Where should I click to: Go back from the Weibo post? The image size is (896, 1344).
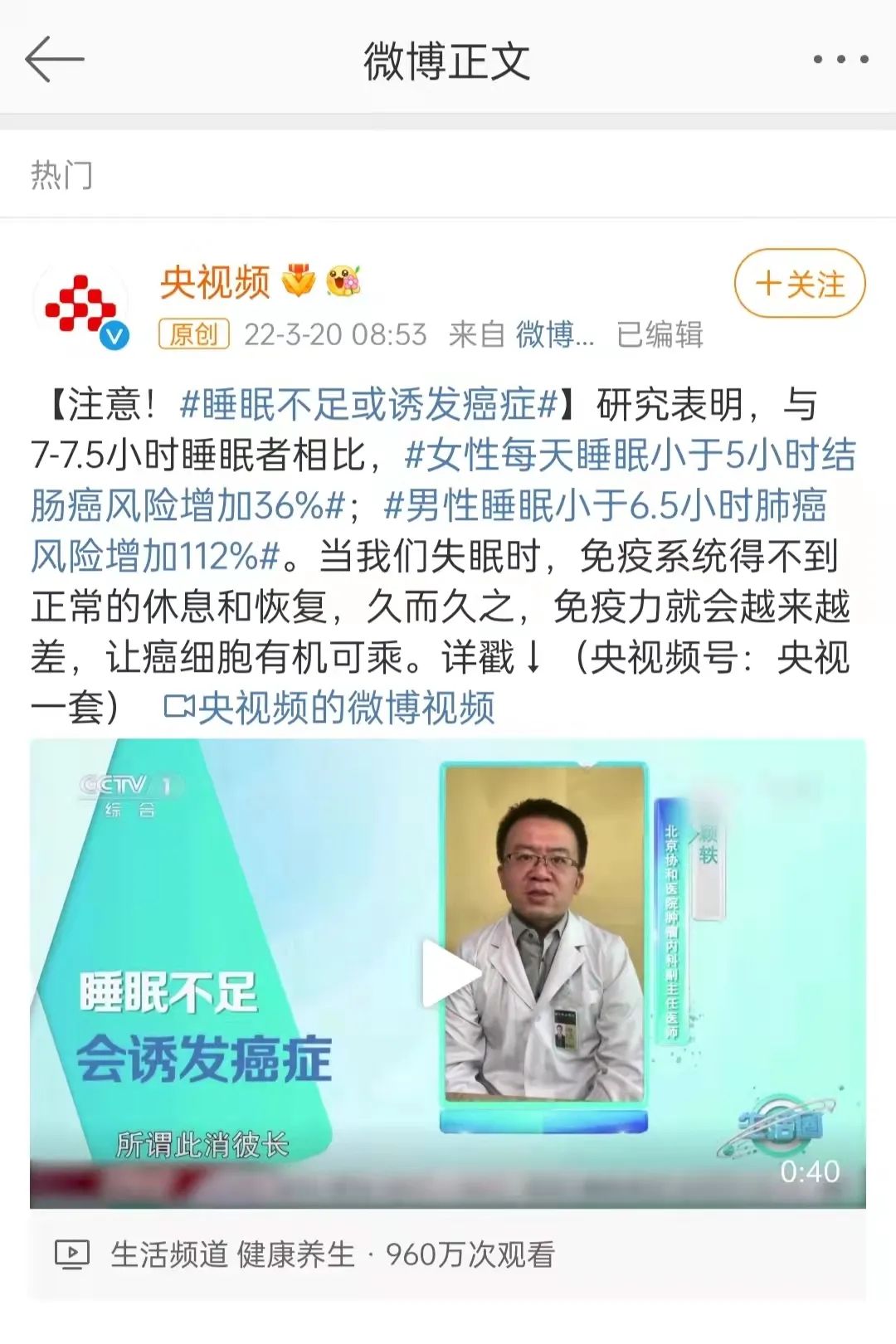click(55, 60)
